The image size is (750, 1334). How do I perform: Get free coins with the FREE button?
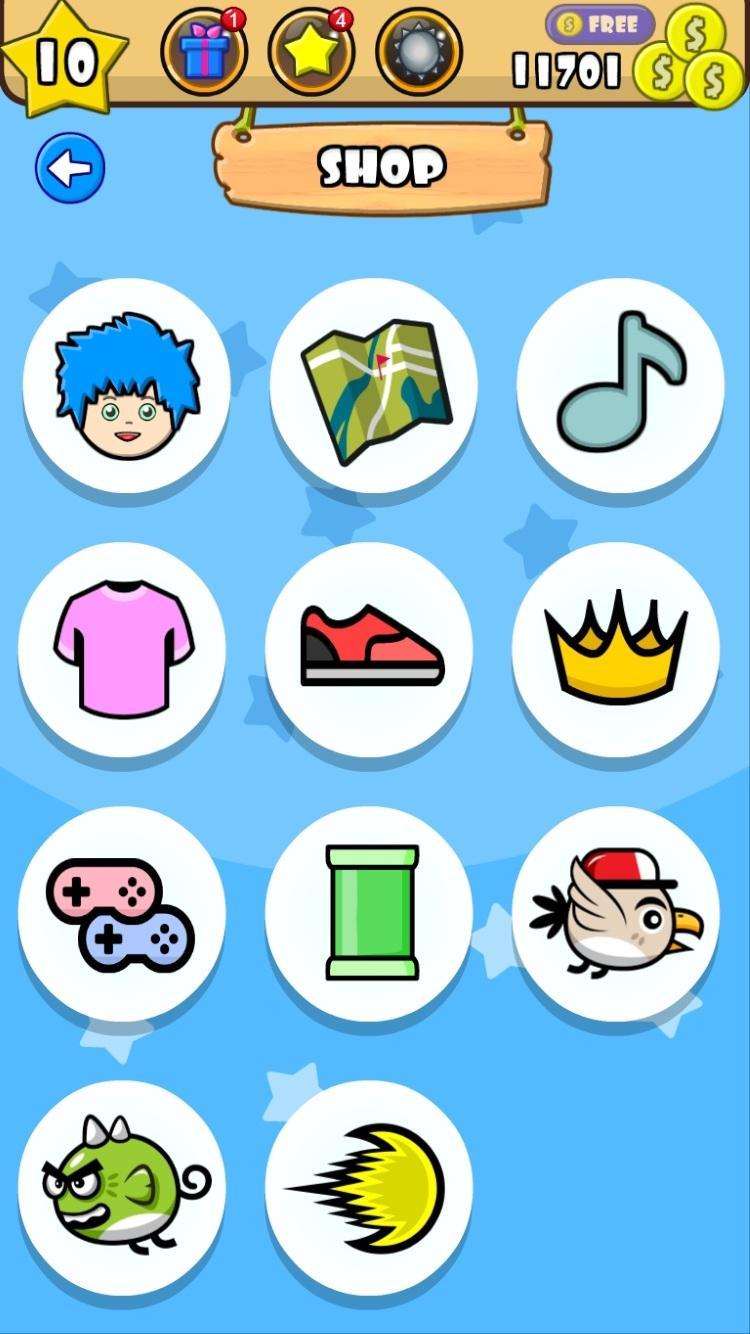(600, 24)
